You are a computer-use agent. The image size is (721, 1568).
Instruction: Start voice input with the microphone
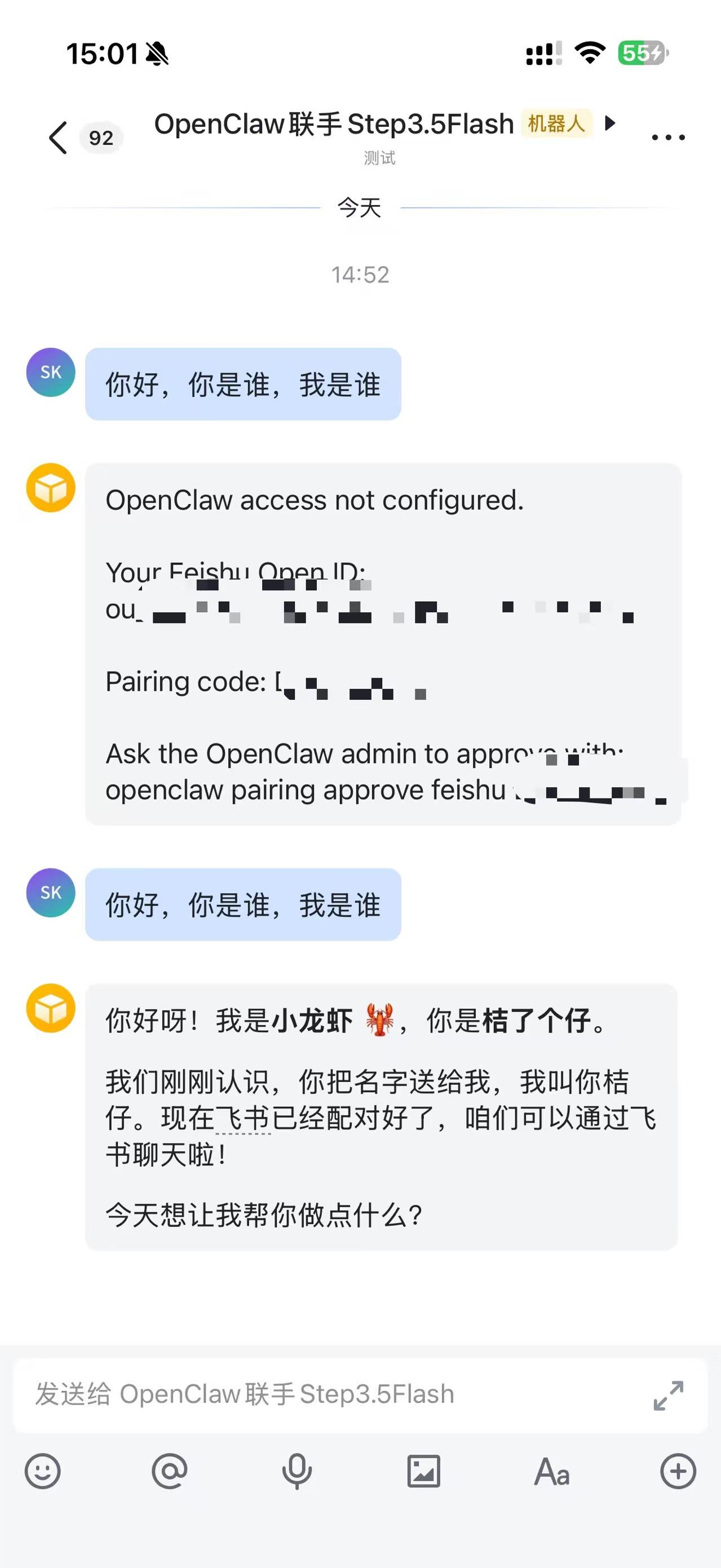coord(297,1472)
